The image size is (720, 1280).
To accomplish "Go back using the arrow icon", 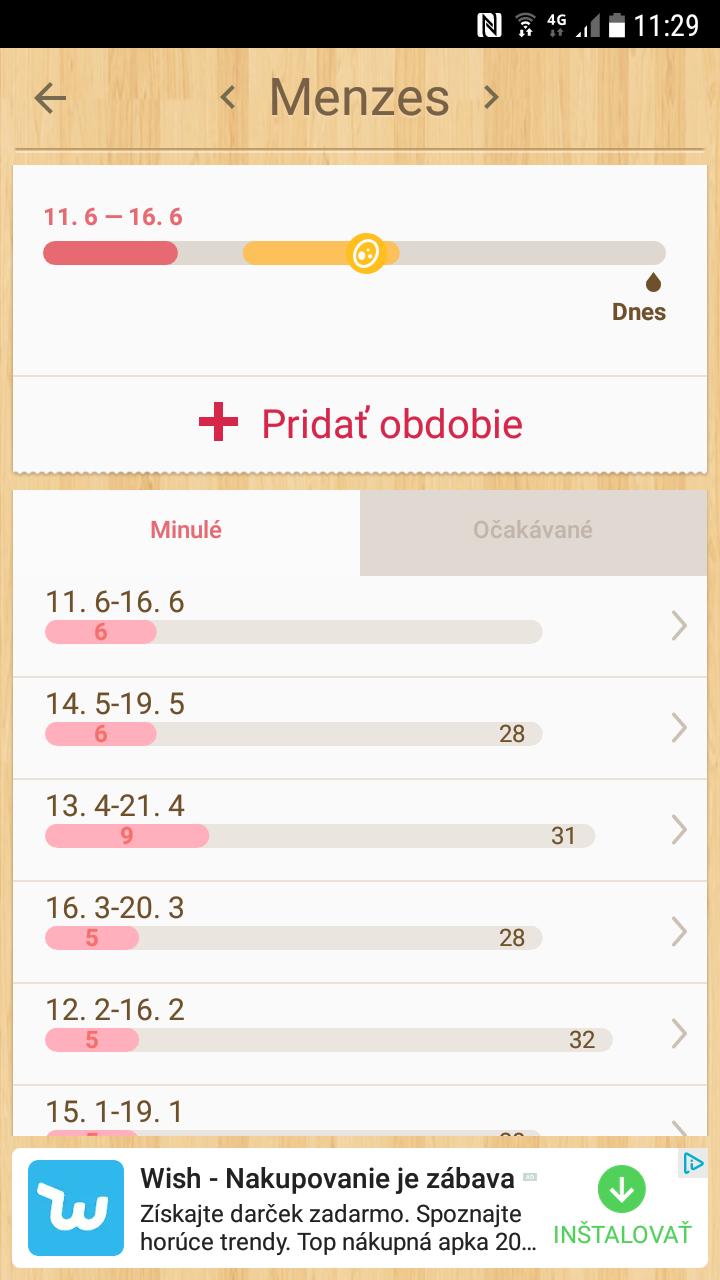I will [50, 98].
